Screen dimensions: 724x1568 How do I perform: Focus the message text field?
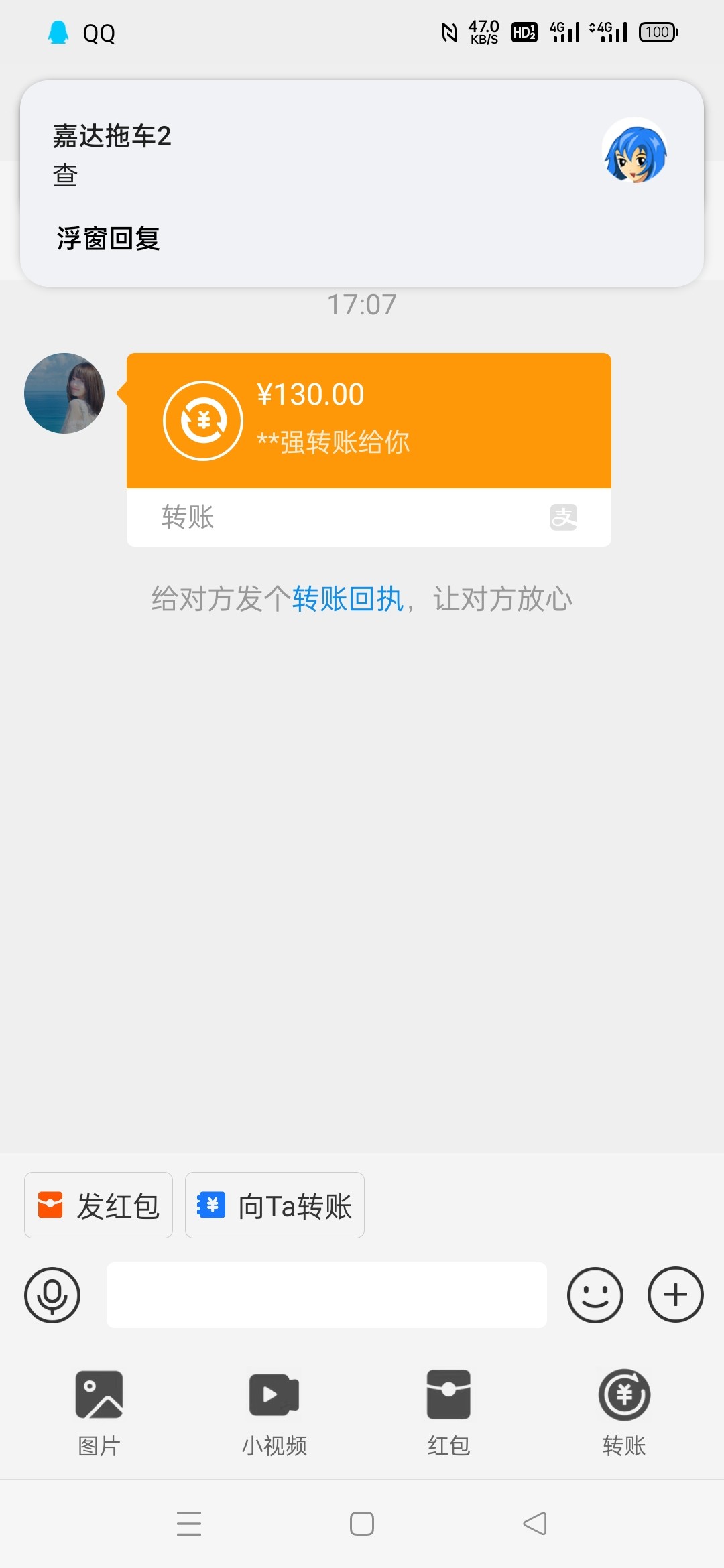coord(326,1295)
